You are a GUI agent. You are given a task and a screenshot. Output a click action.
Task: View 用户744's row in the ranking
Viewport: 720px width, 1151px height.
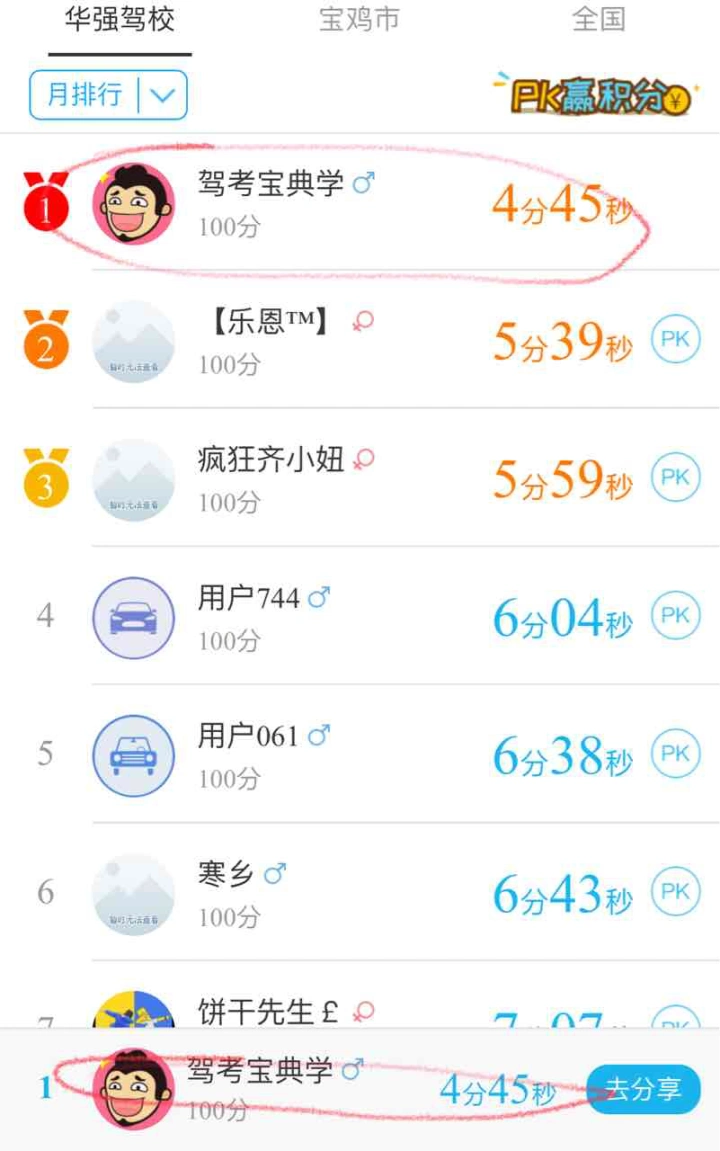point(360,617)
